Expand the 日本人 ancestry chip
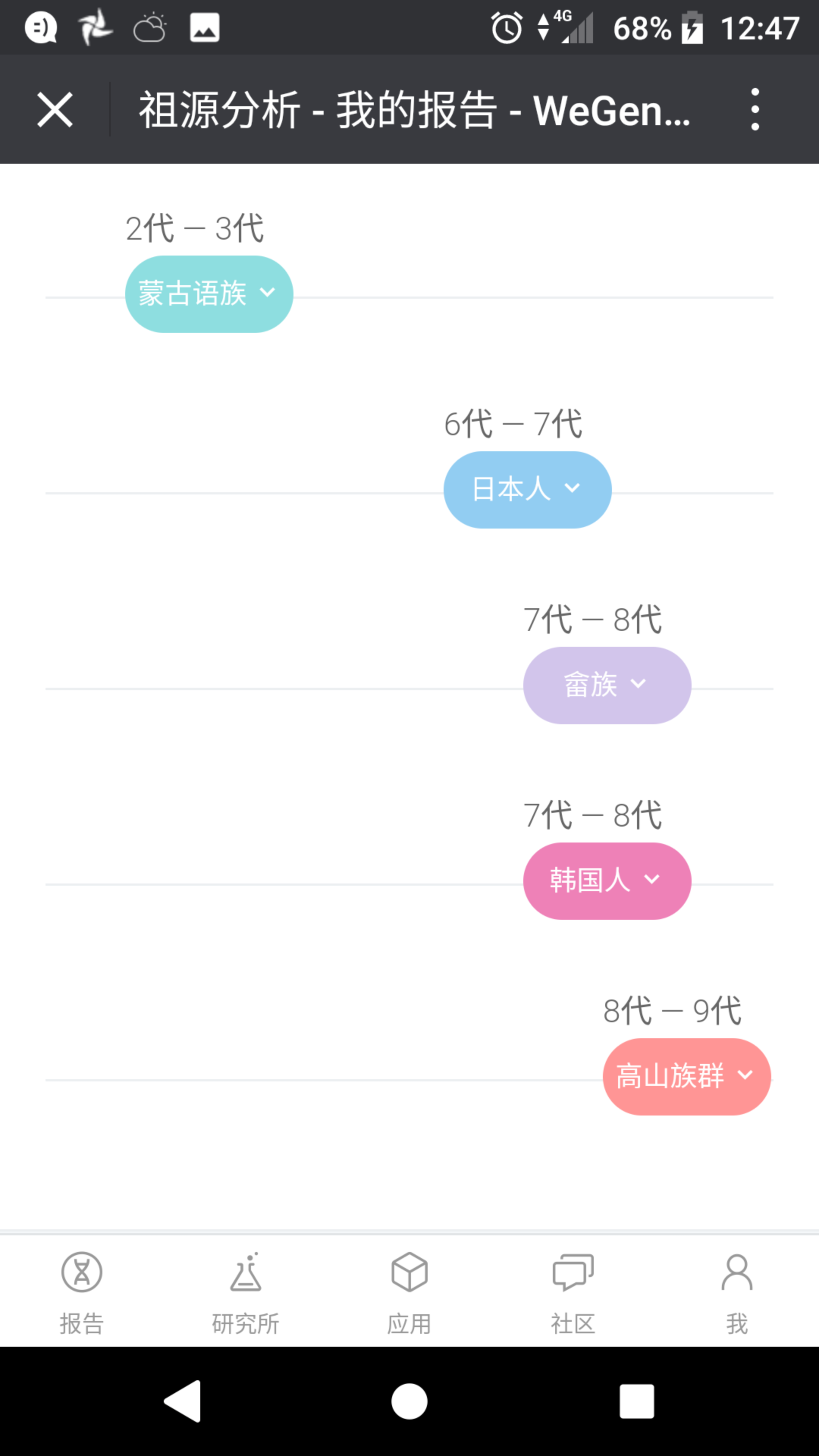819x1456 pixels. pos(527,490)
